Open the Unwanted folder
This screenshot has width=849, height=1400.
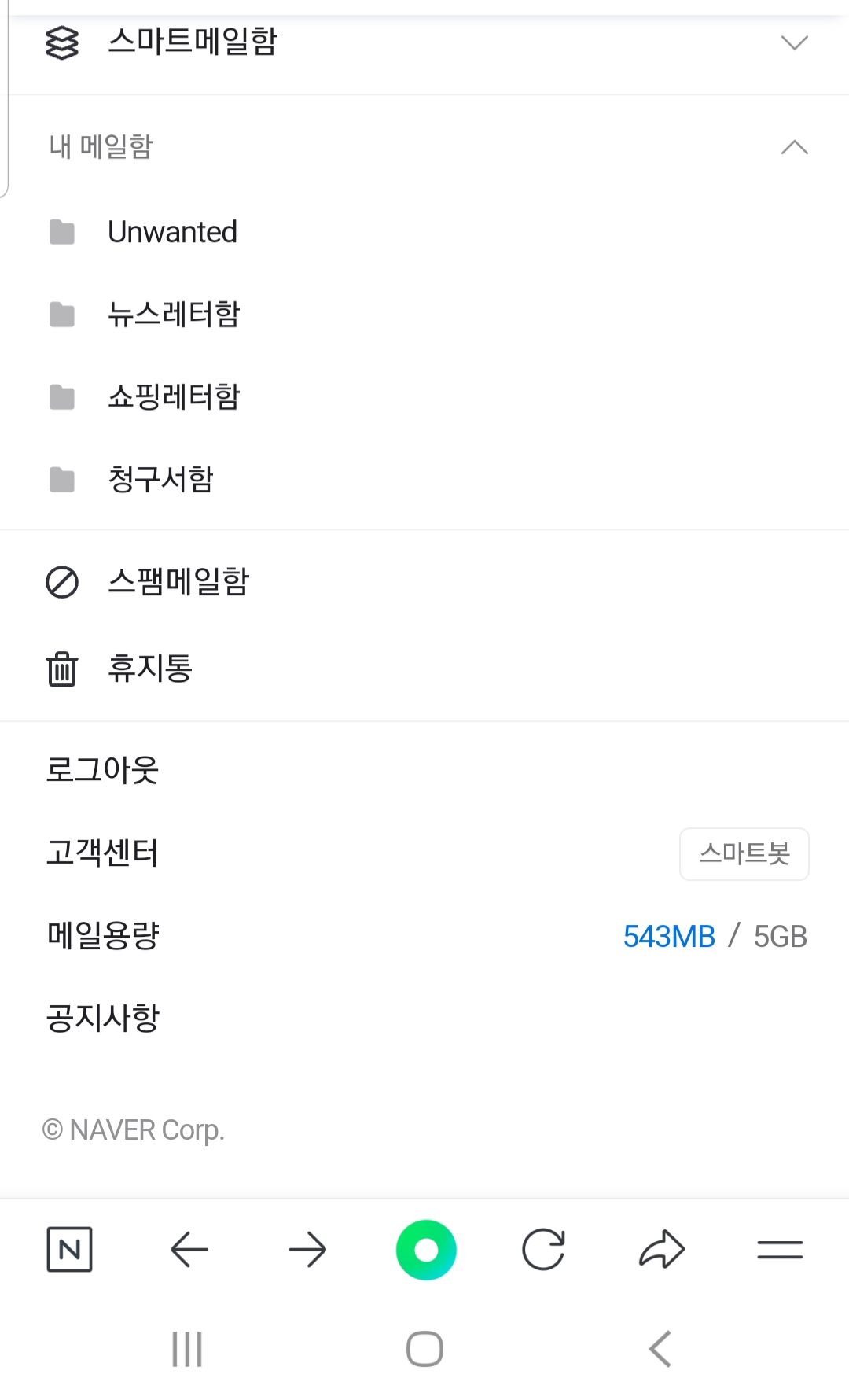click(x=172, y=232)
